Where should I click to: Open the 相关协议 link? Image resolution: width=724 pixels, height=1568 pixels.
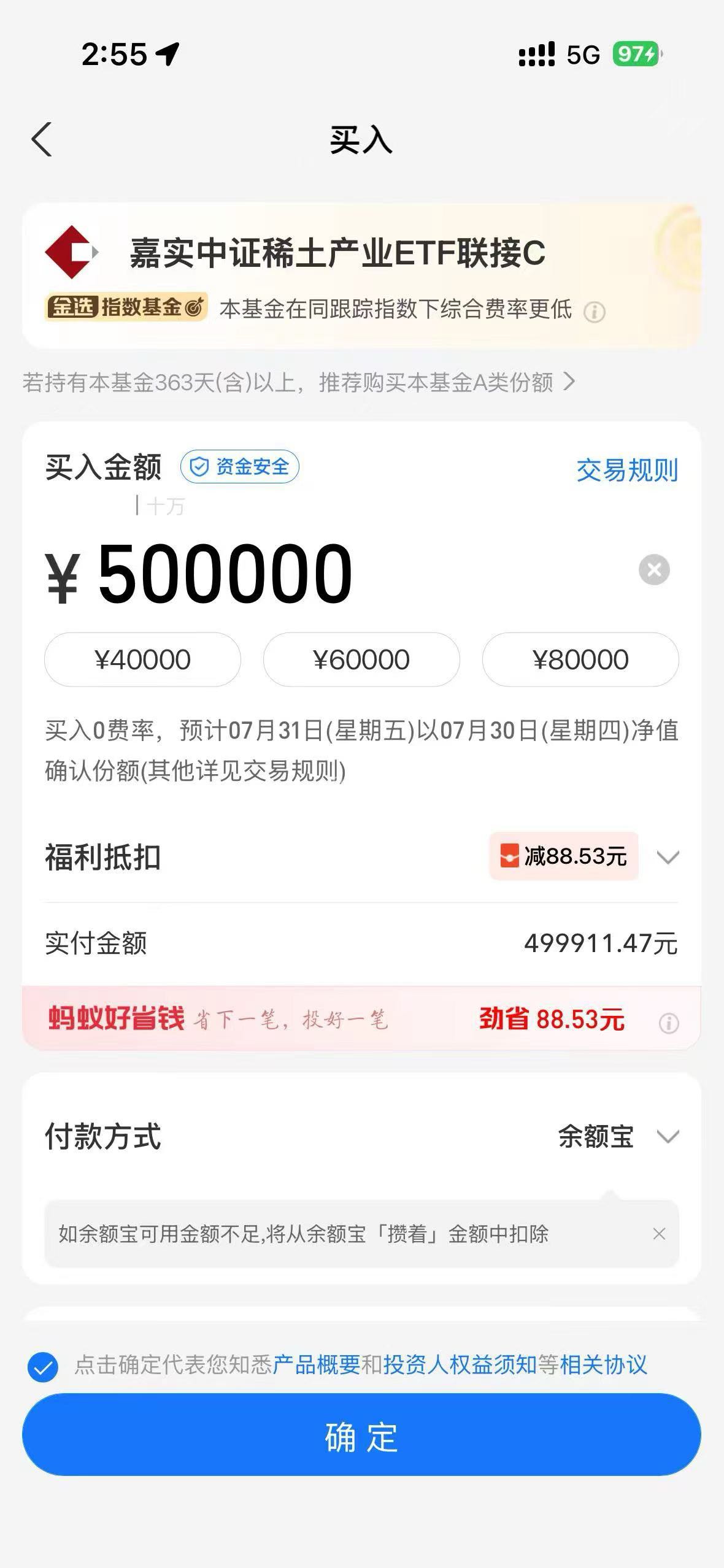point(603,1365)
